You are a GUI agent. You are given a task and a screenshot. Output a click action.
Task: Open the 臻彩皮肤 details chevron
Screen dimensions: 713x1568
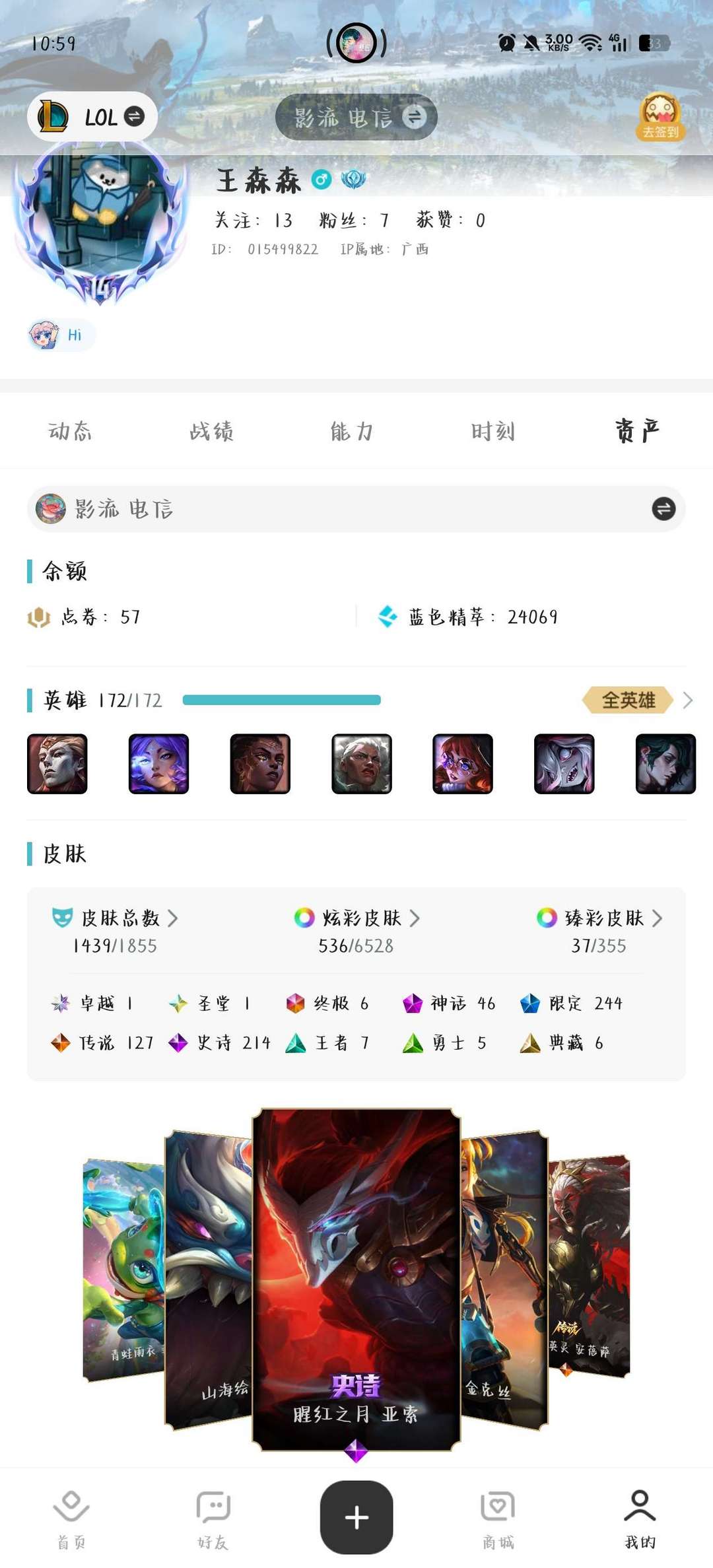point(658,917)
